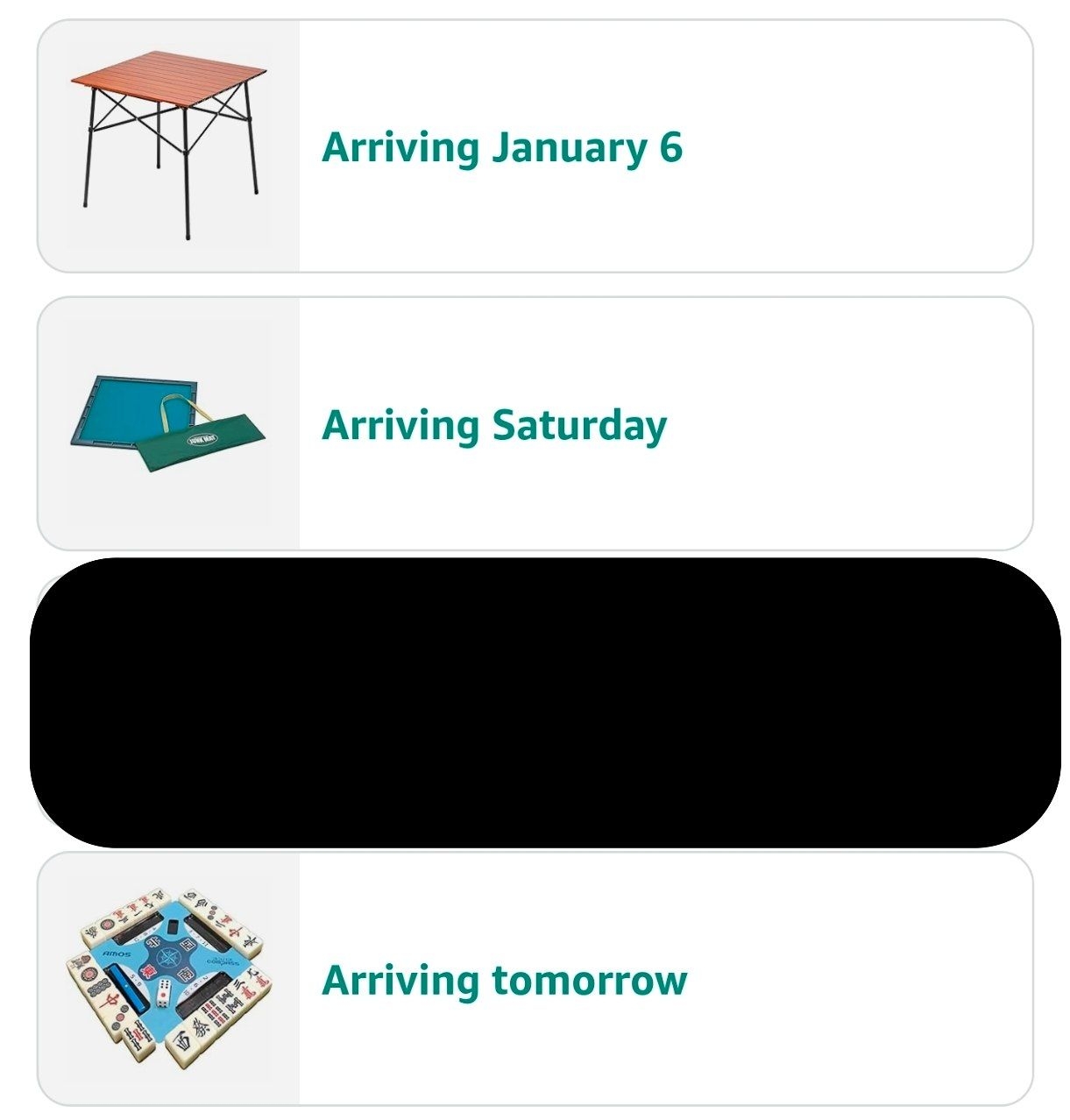
Task: View the green mat order arriving Saturday
Action: click(x=494, y=425)
